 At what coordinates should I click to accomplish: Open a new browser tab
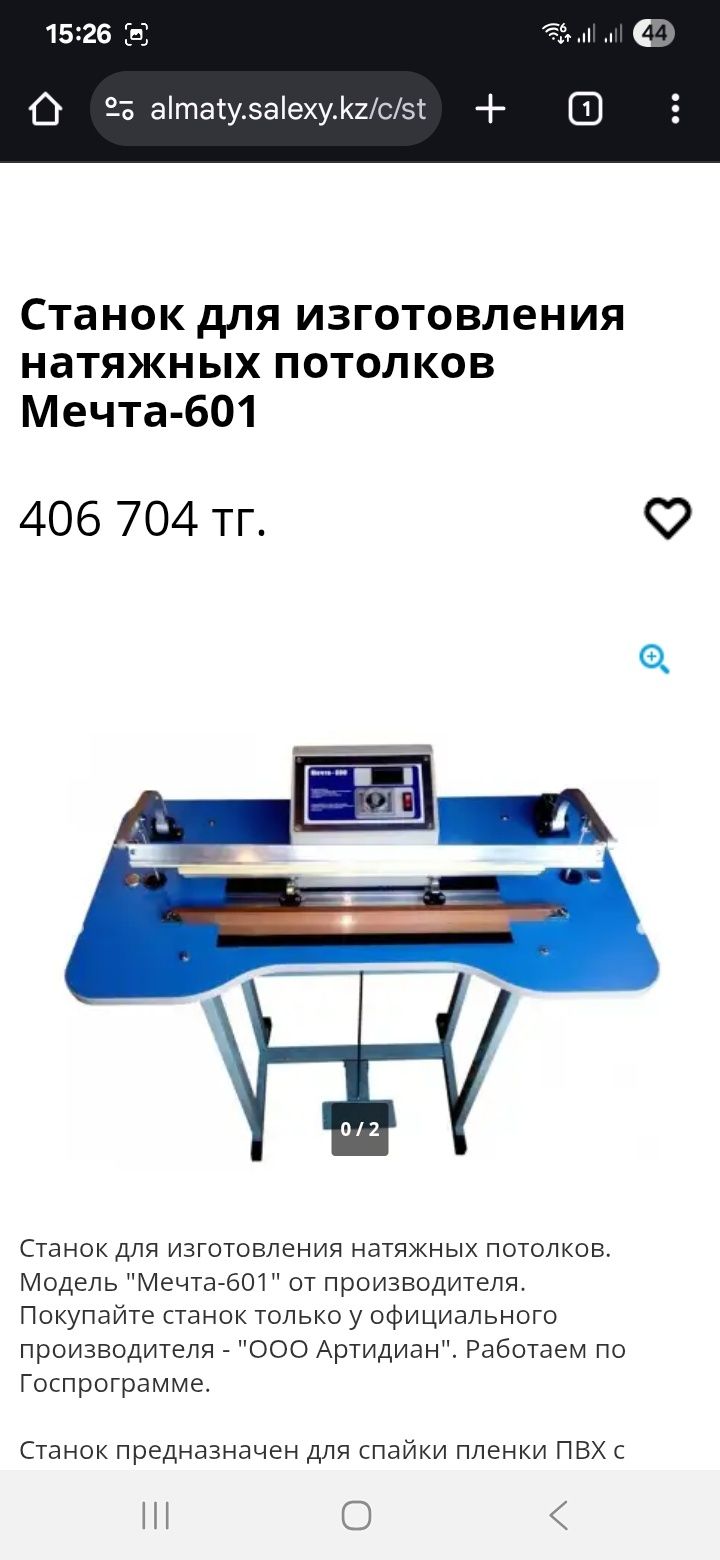490,109
